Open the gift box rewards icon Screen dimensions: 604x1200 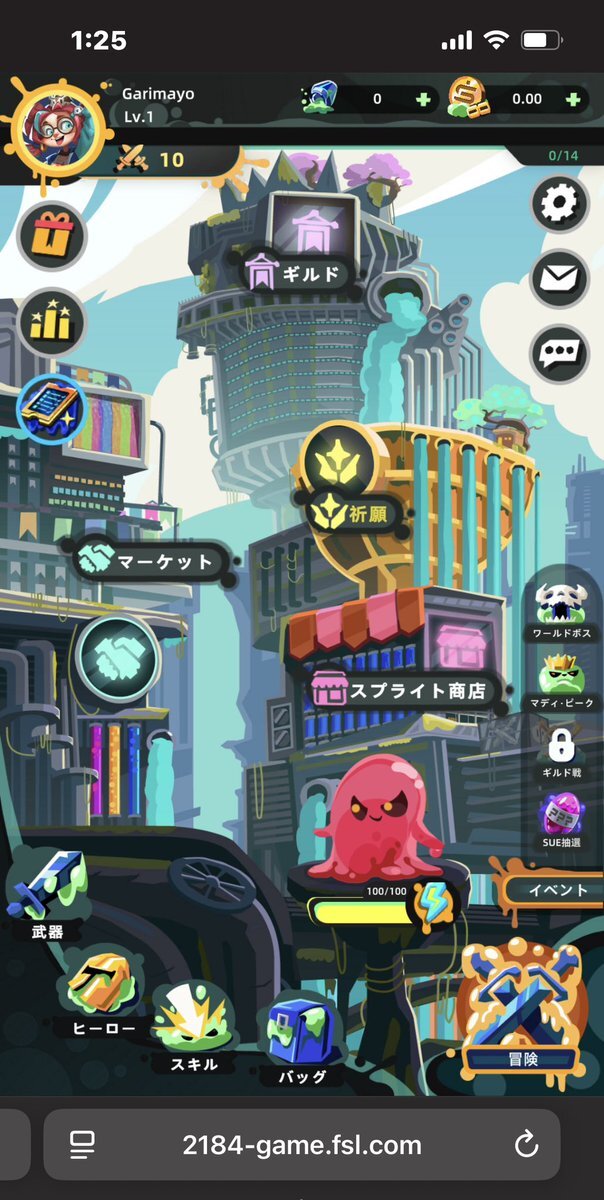pos(51,236)
